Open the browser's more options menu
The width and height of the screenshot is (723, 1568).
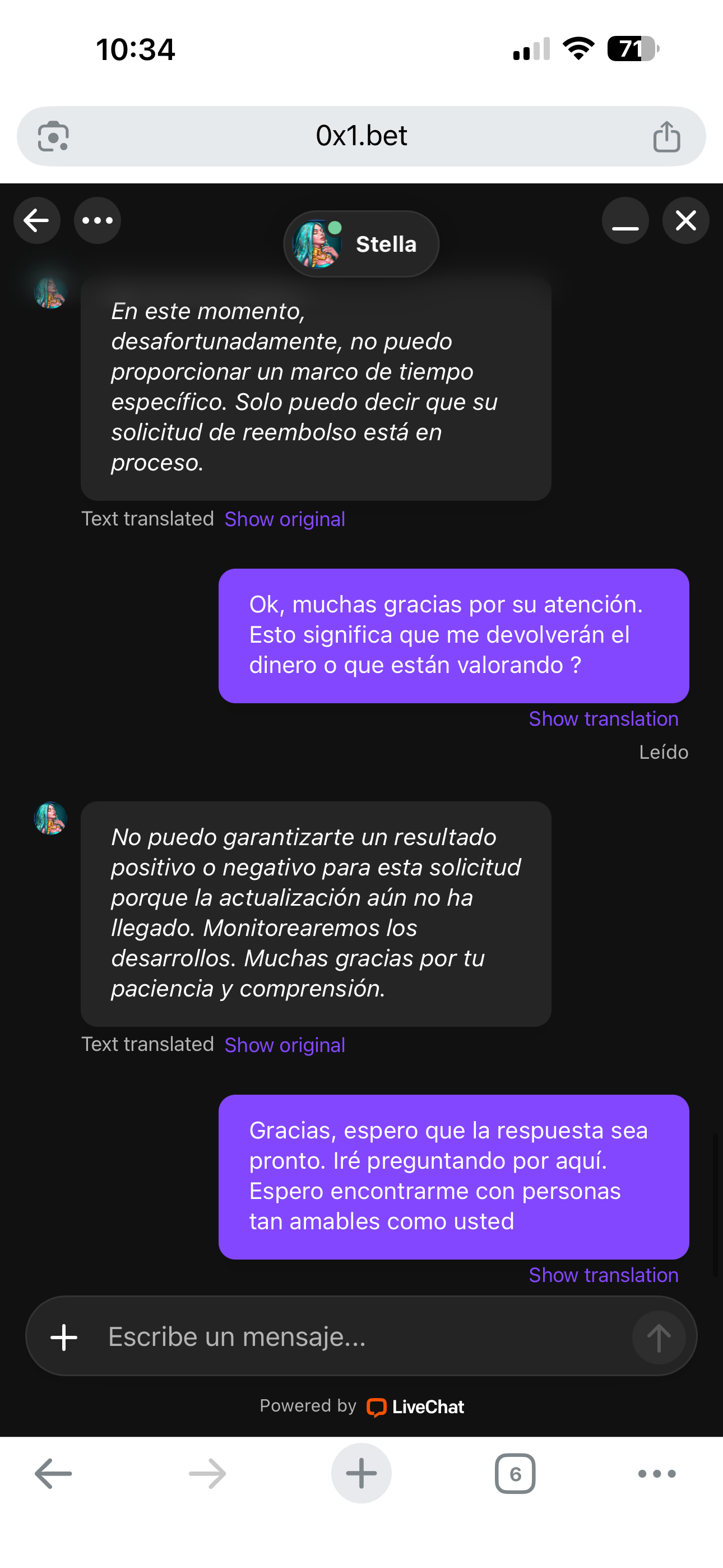coord(657,1474)
